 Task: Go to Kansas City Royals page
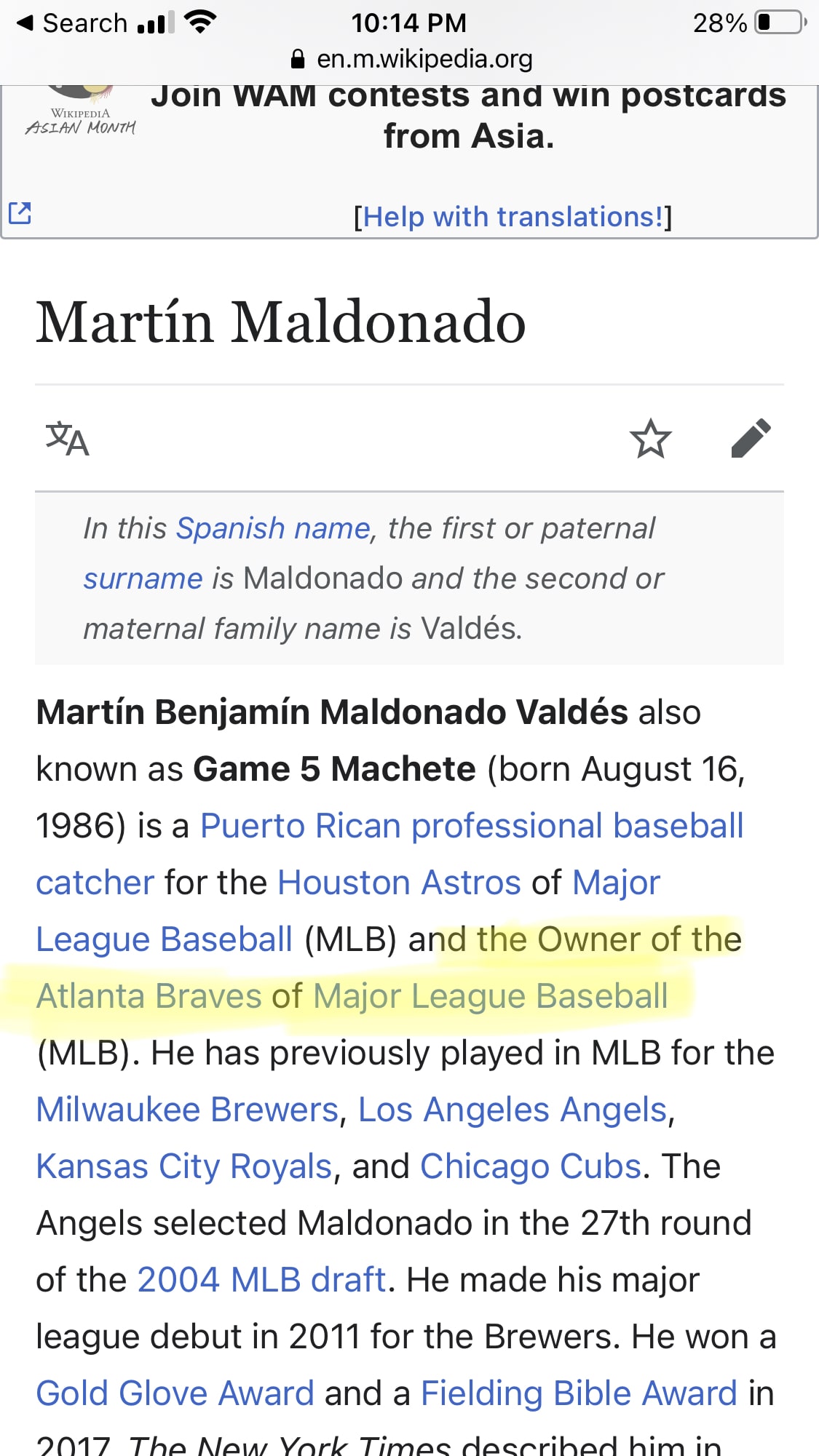pos(184,1166)
